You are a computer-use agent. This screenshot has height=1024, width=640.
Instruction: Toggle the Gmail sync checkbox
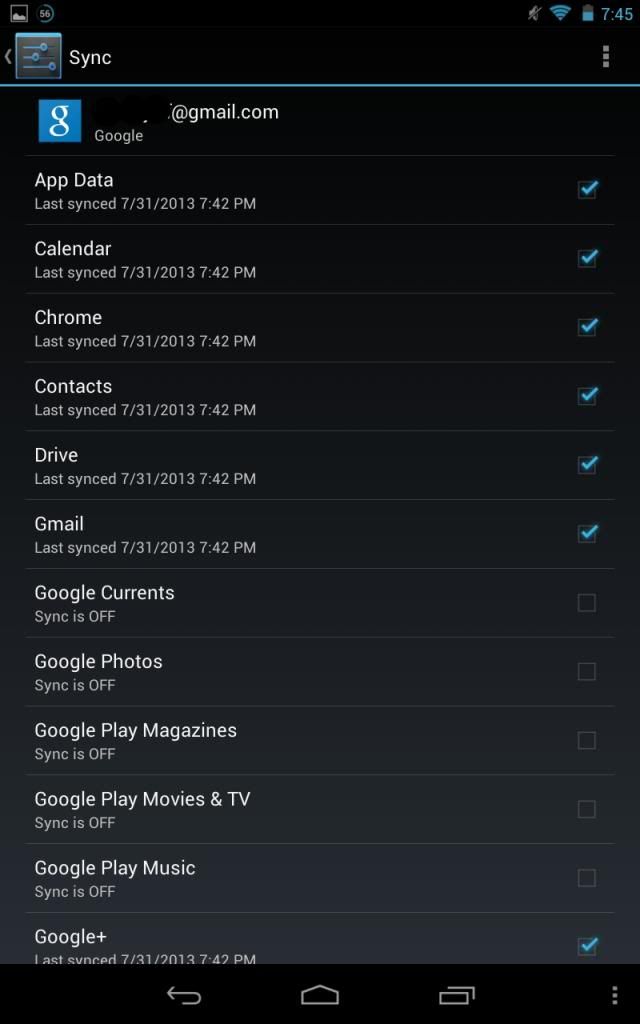click(x=587, y=533)
